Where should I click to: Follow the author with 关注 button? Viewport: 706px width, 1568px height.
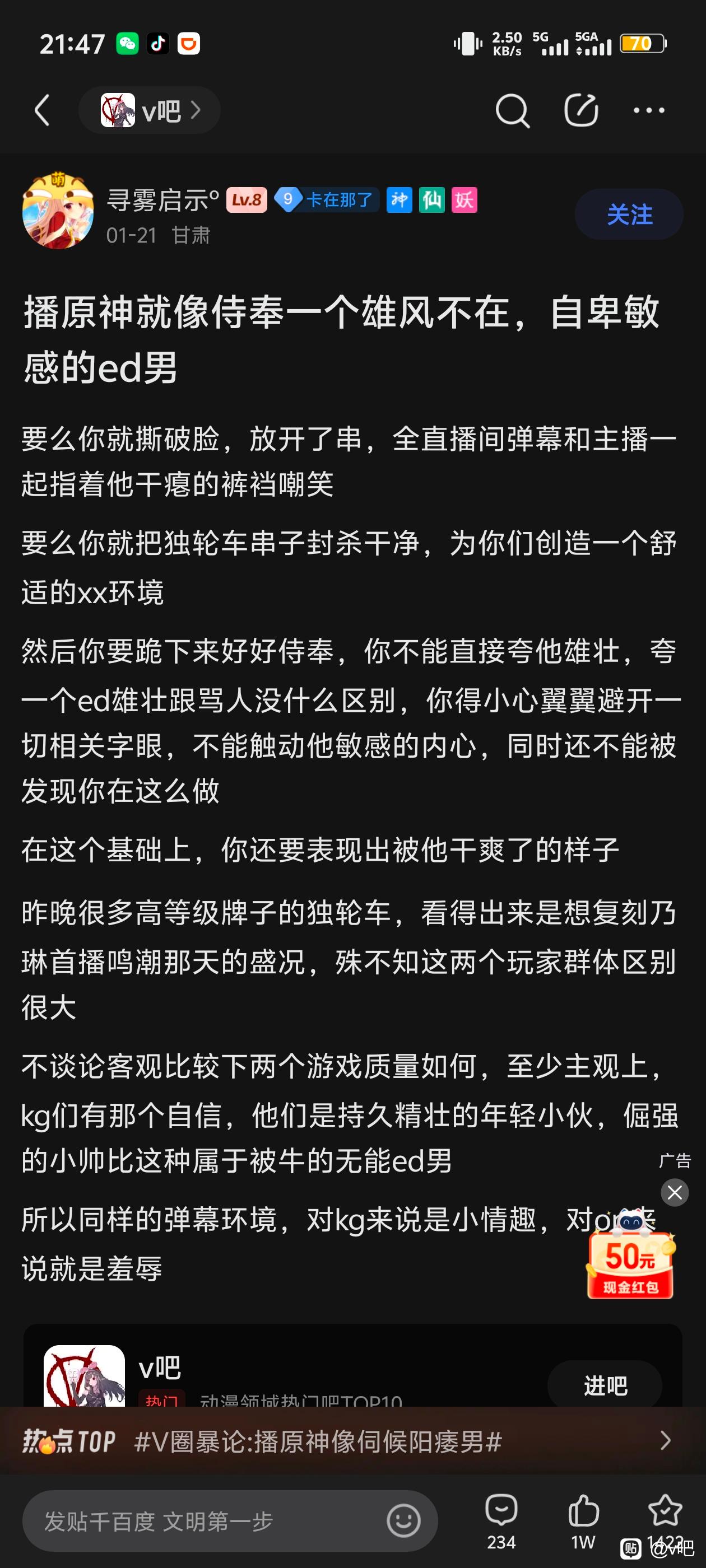(x=629, y=214)
